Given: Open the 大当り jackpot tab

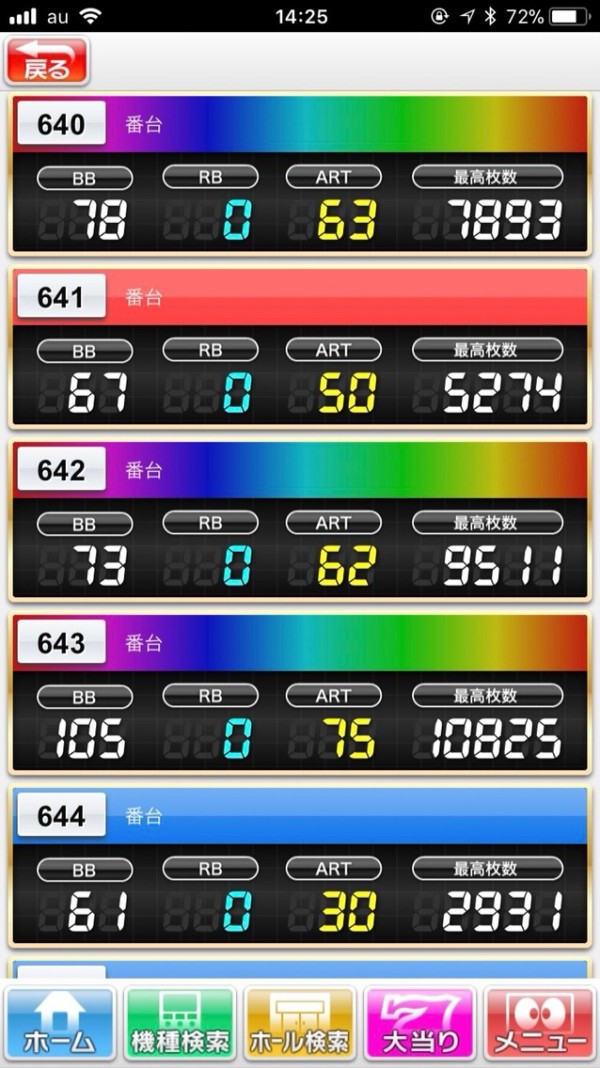Looking at the screenshot, I should (420, 1023).
